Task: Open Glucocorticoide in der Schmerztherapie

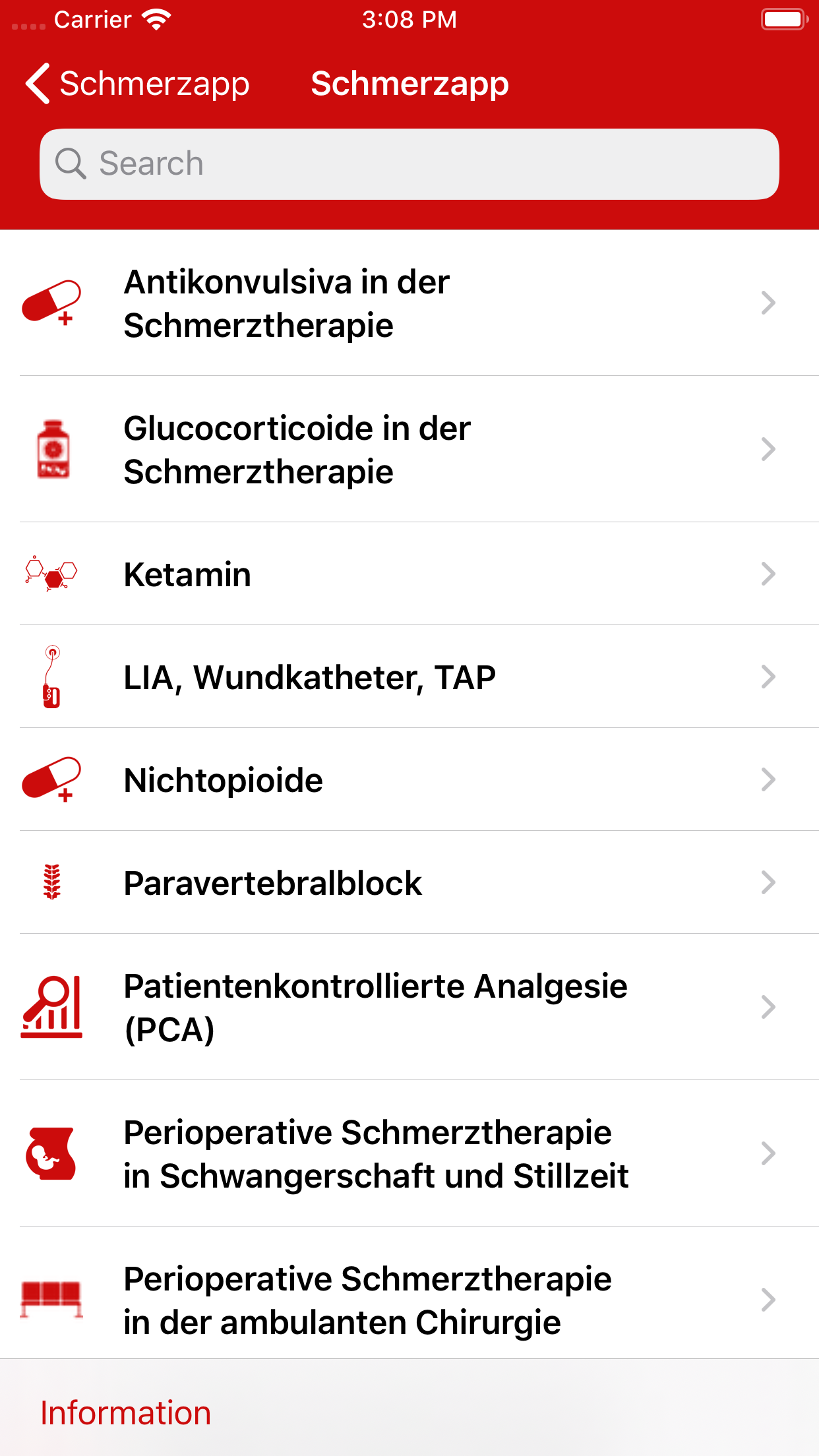Action: [x=409, y=450]
